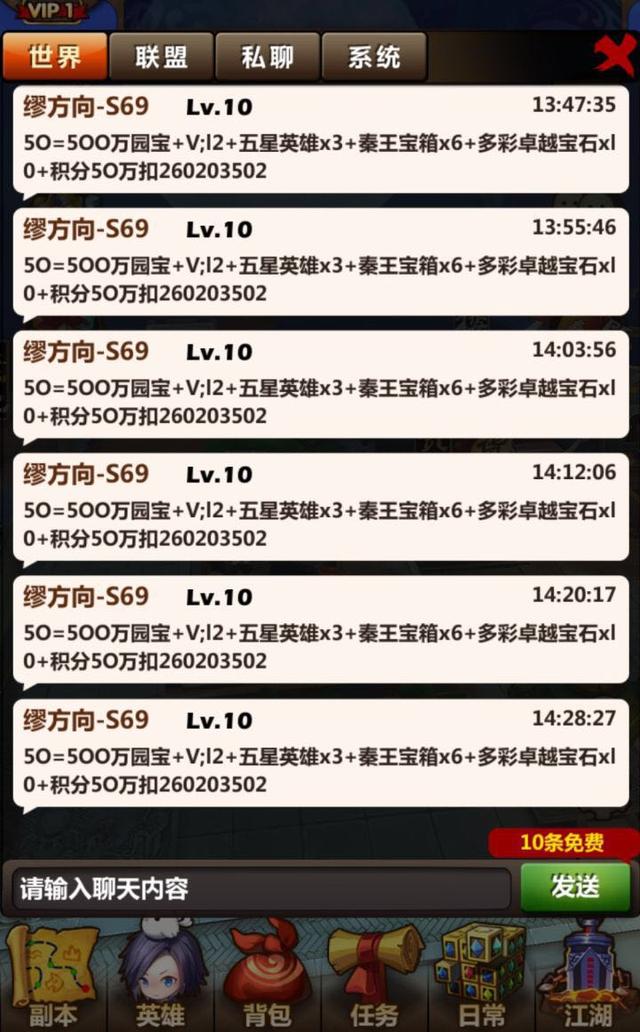Switch to the 世界 chat tab
The height and width of the screenshot is (1032, 640).
coord(55,57)
